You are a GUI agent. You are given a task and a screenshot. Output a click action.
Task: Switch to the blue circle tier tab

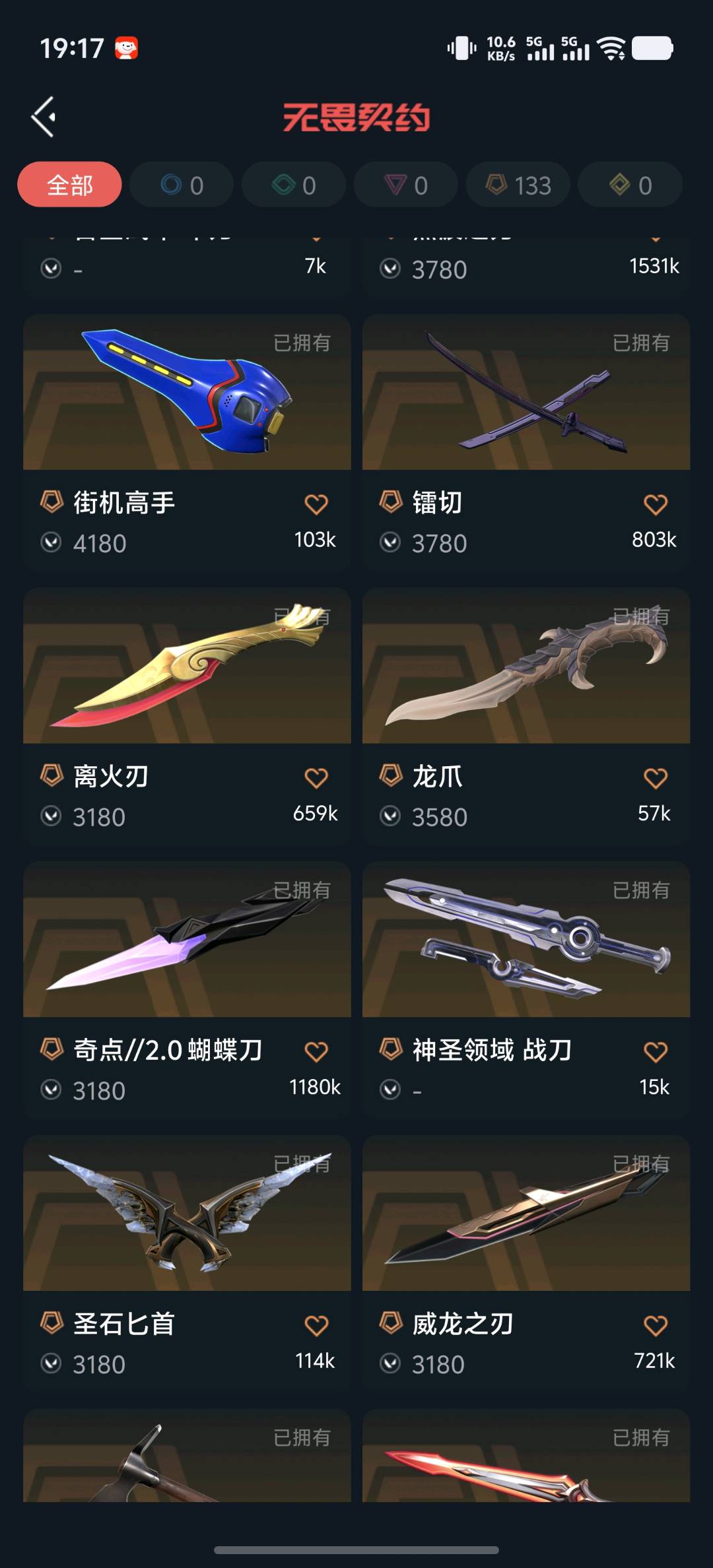182,185
